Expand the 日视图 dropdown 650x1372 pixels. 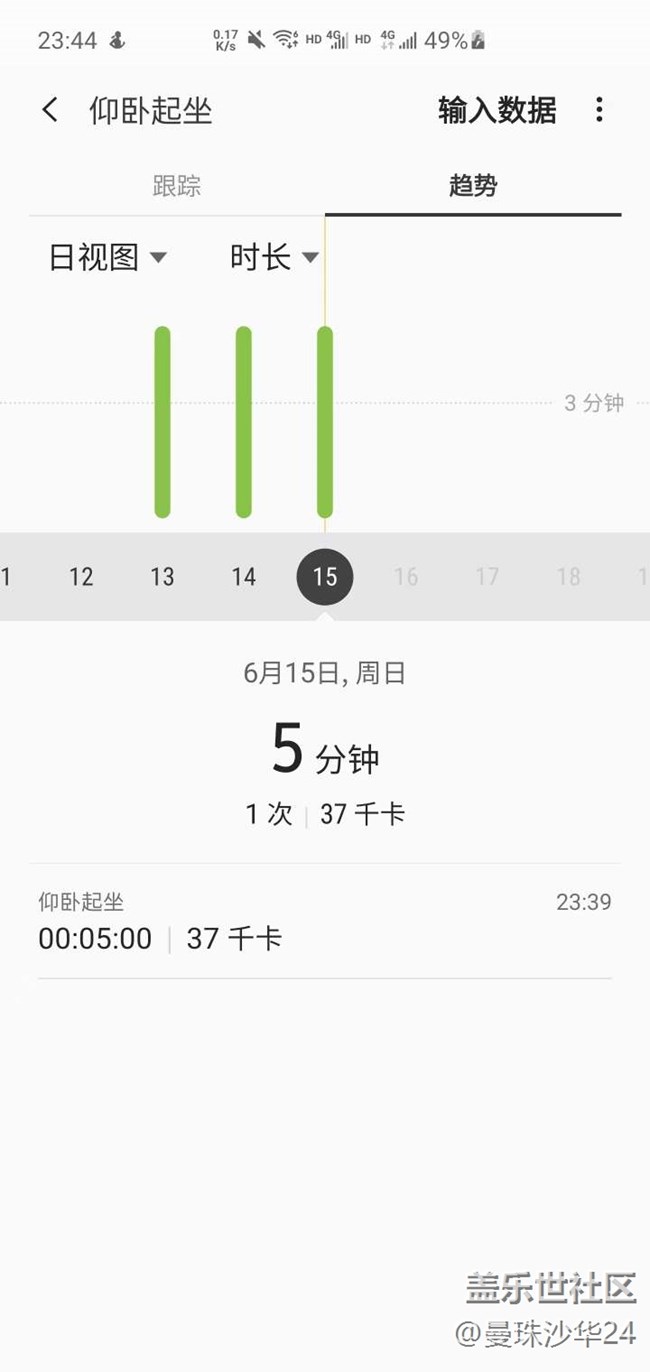(x=107, y=257)
